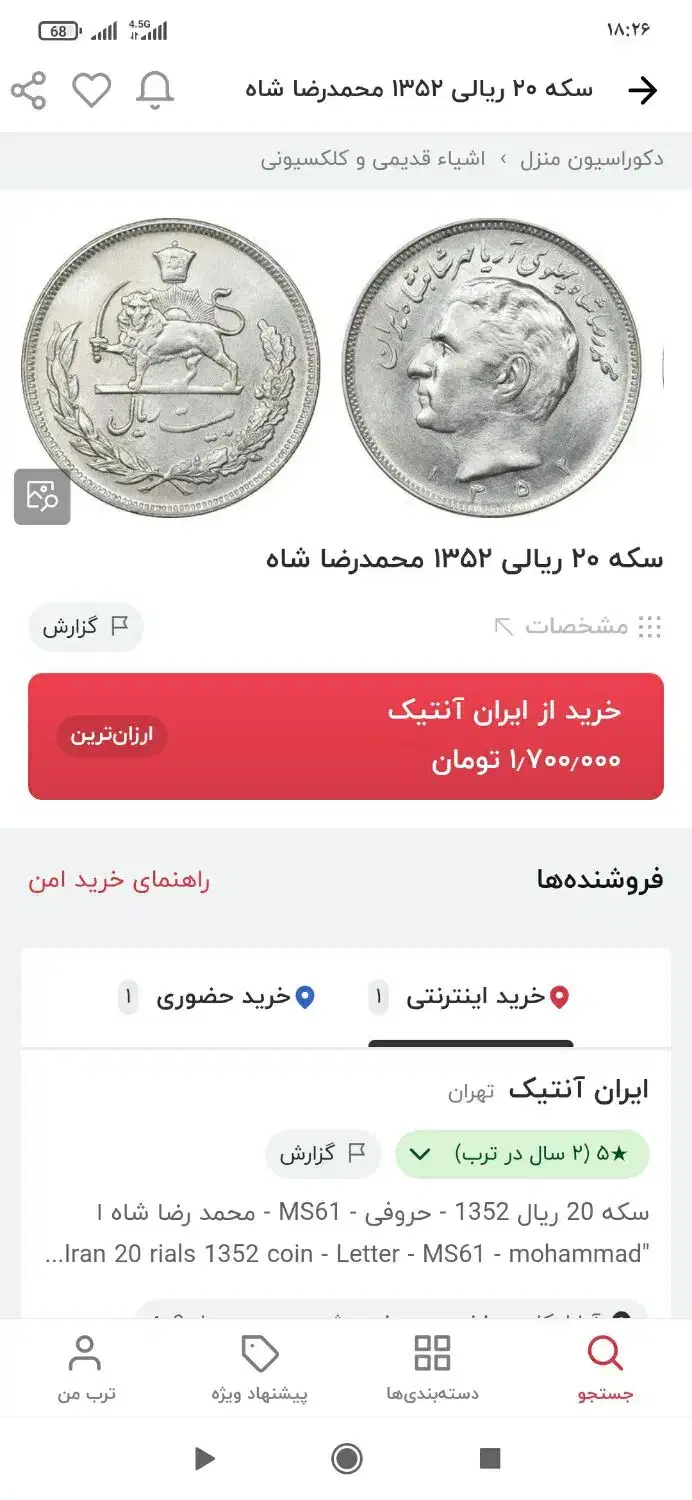Open the پیشنهاد ویژه tab
Screen dimensions: 692x1500
click(x=260, y=1368)
